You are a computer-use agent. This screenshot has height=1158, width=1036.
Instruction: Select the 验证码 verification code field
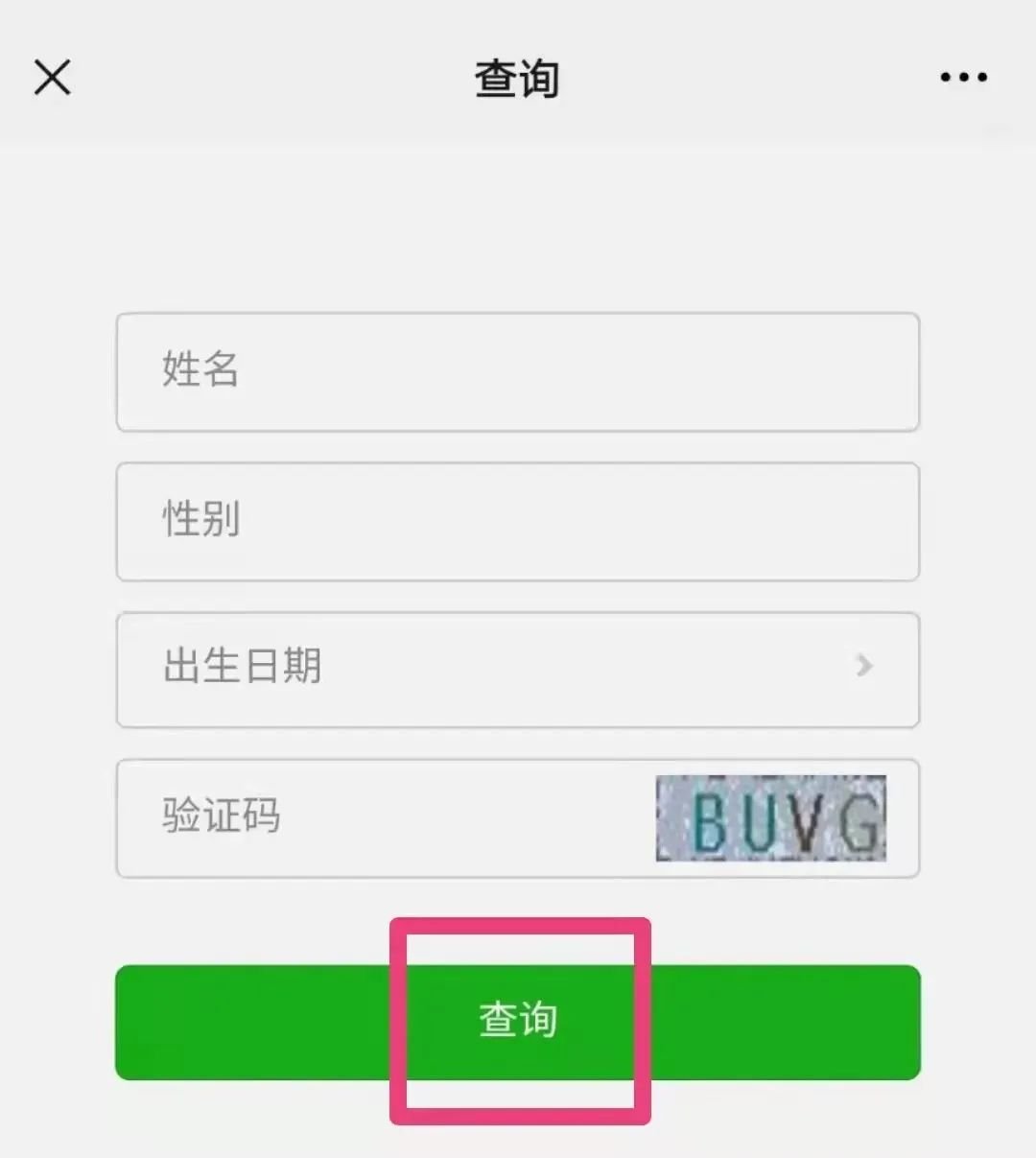384,818
